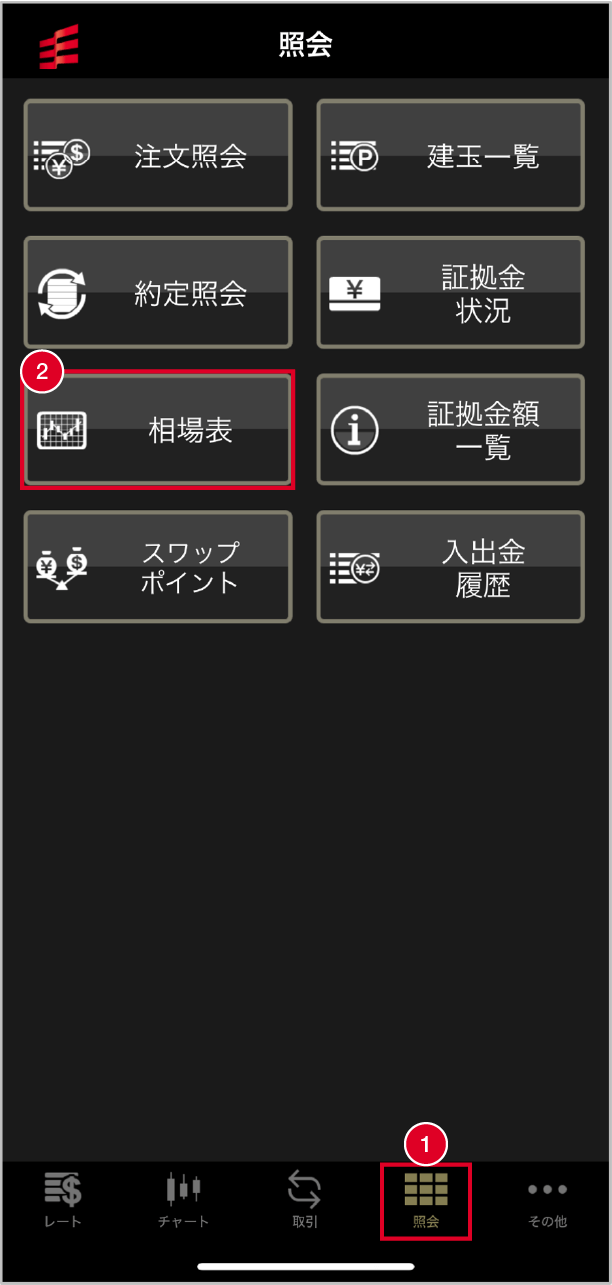Open 入出金履歴 deposit/withdrawal history
This screenshot has height=1285, width=612.
(x=450, y=567)
